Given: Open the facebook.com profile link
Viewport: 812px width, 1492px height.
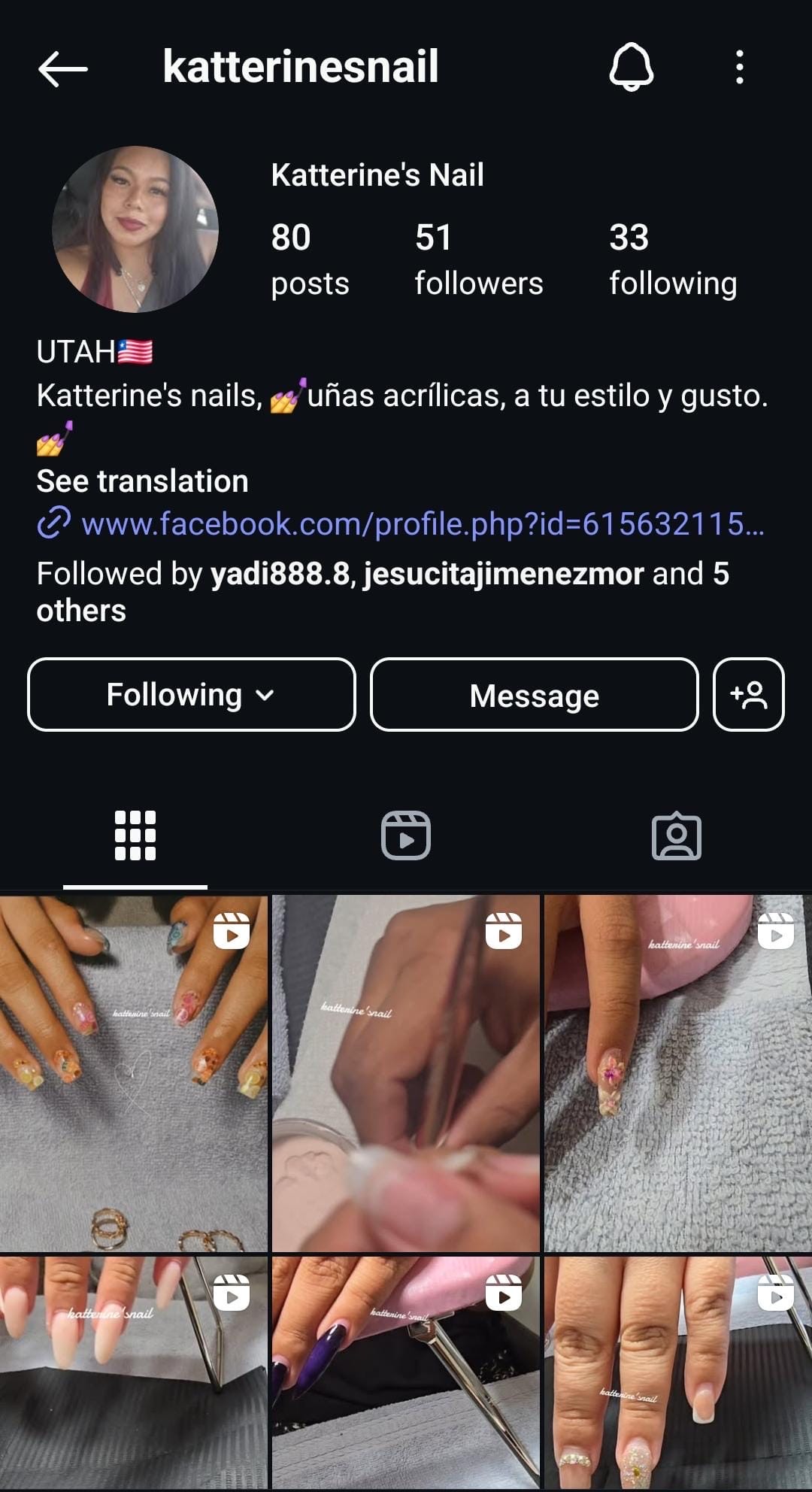Looking at the screenshot, I should tap(421, 524).
